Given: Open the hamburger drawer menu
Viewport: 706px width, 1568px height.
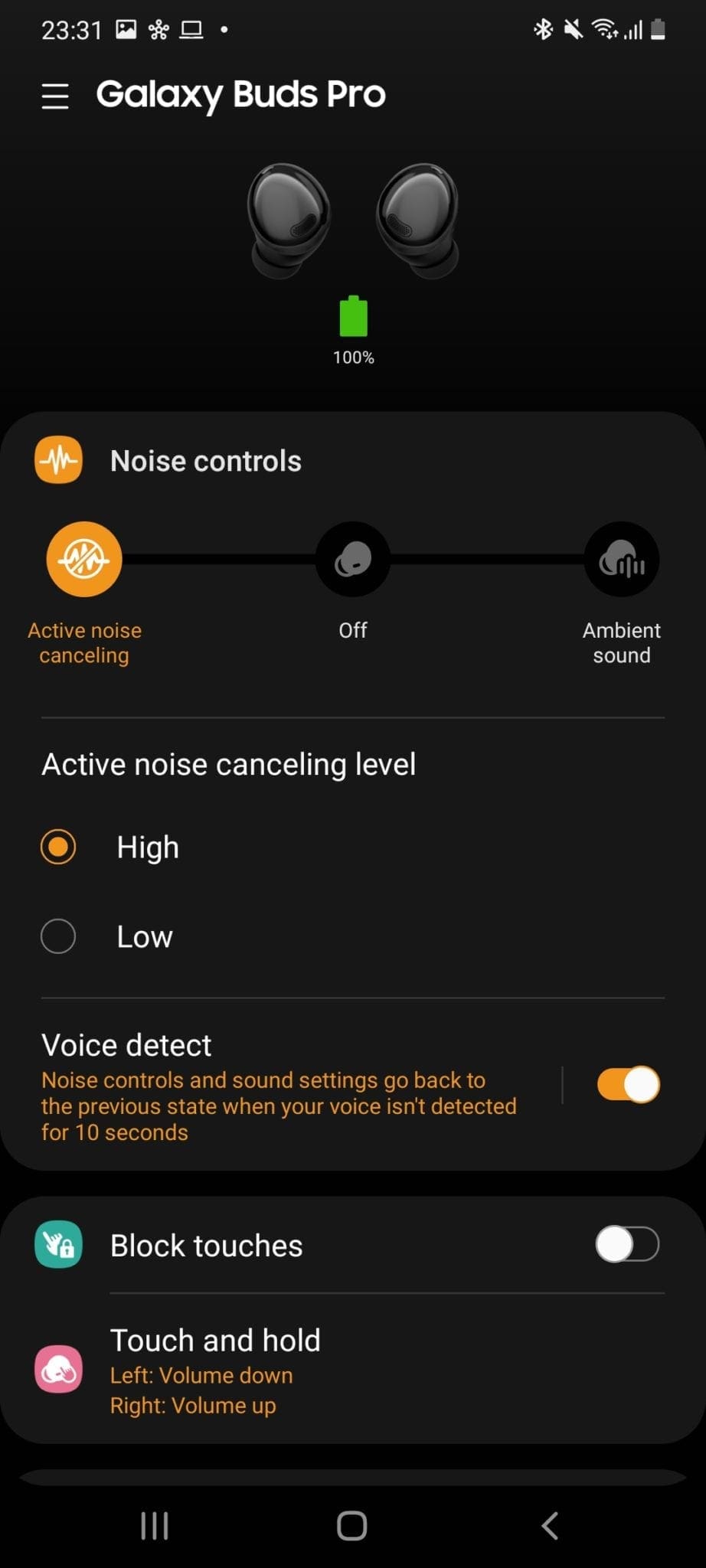Looking at the screenshot, I should pyautogui.click(x=55, y=96).
